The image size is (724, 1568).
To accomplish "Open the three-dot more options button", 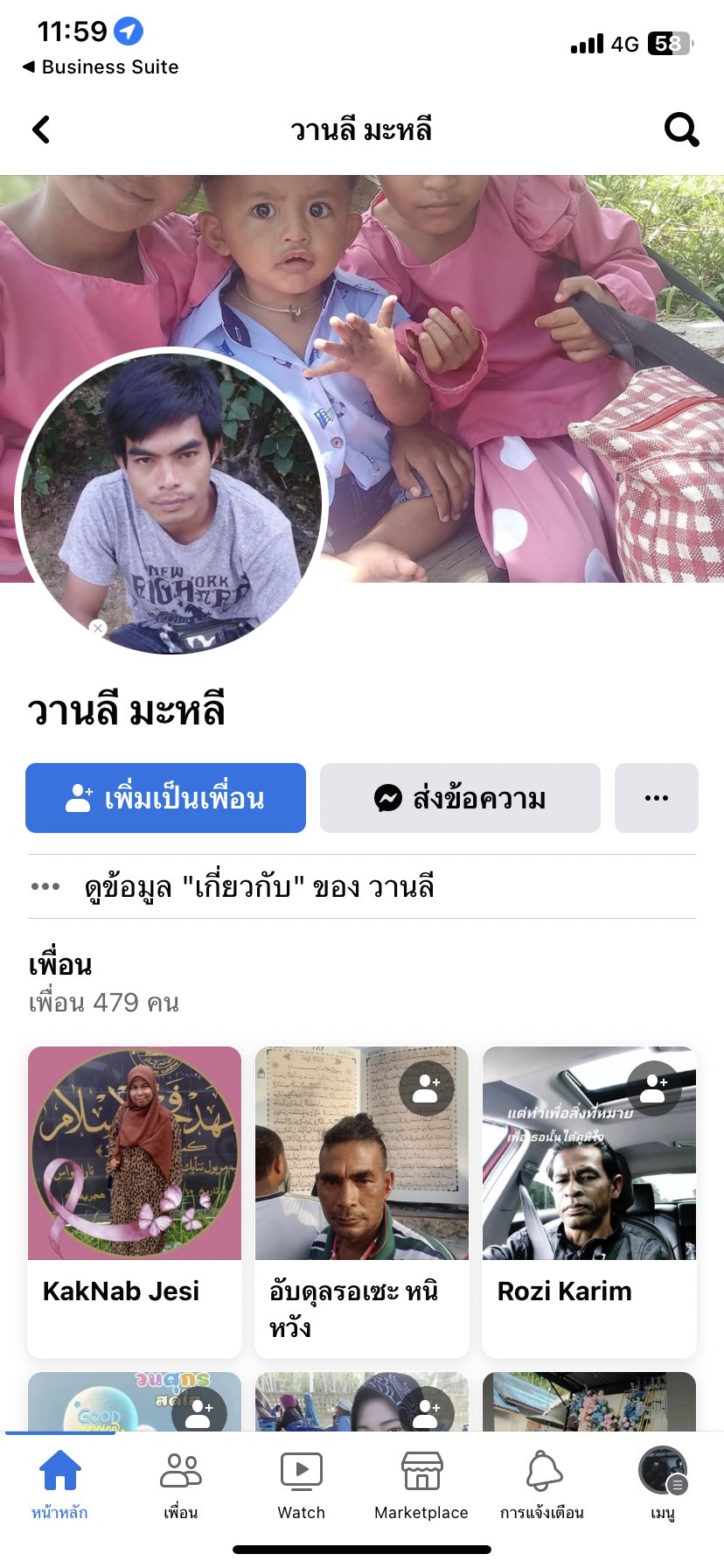I will pos(656,798).
